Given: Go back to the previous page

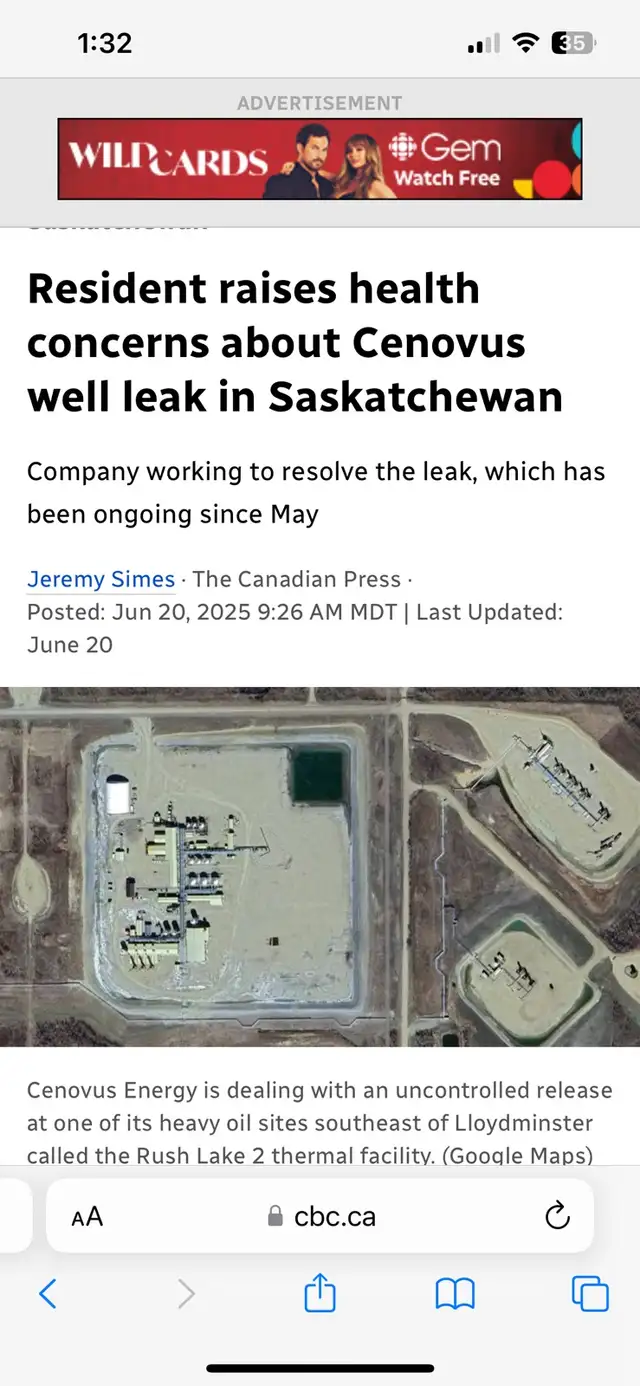Looking at the screenshot, I should point(47,1294).
